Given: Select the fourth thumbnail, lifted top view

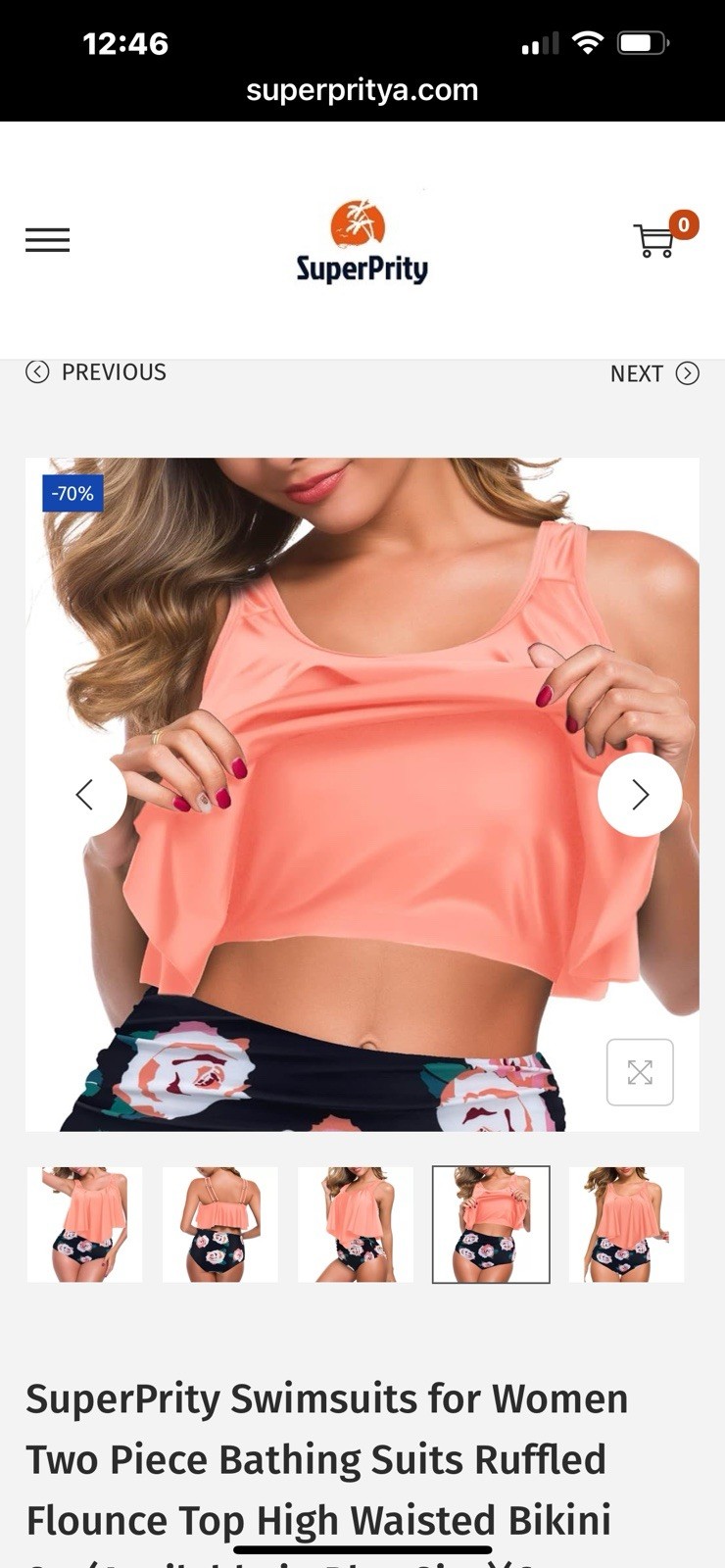Looking at the screenshot, I should (491, 1224).
